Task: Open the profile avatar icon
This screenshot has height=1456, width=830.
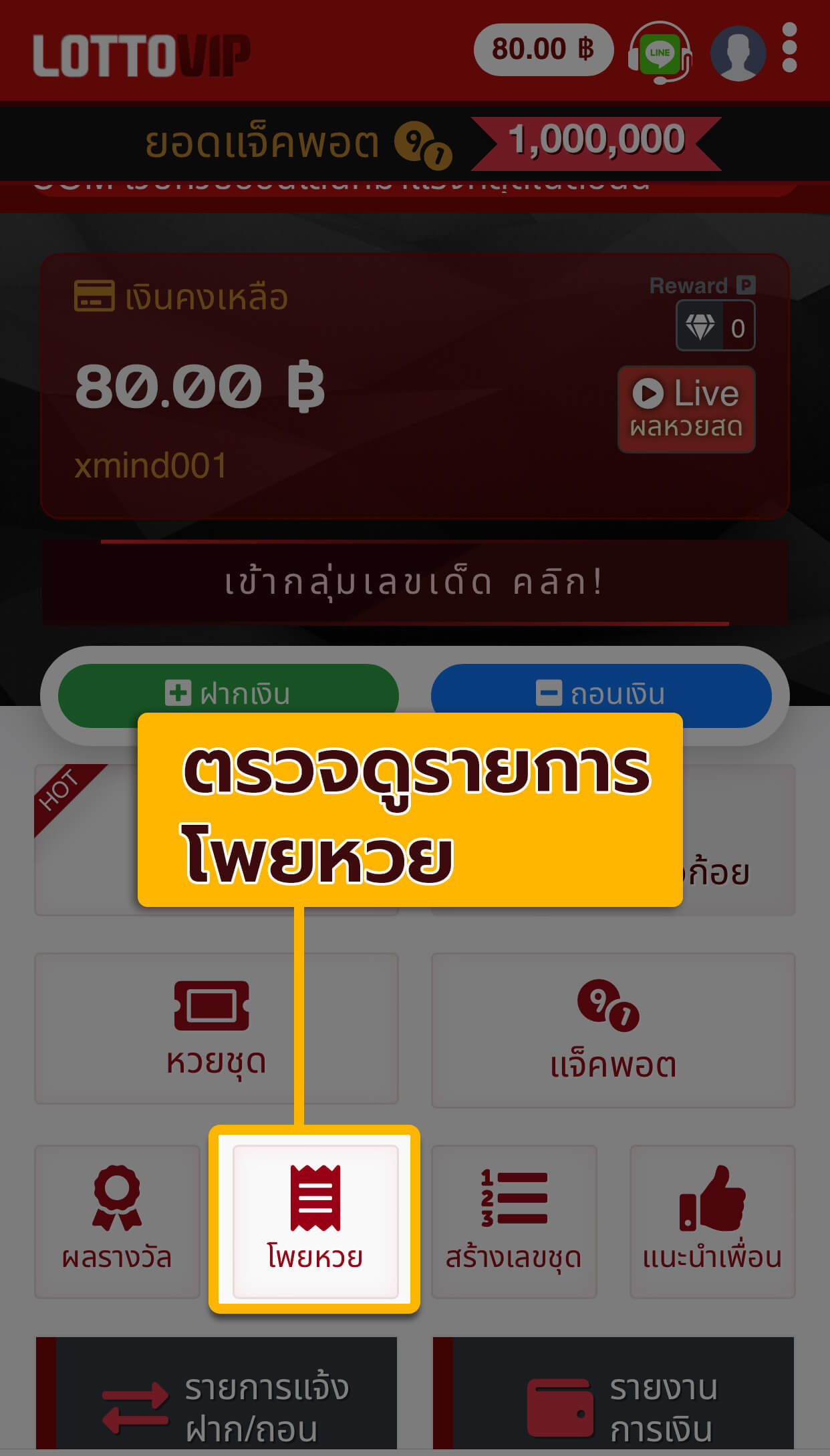Action: [x=738, y=52]
